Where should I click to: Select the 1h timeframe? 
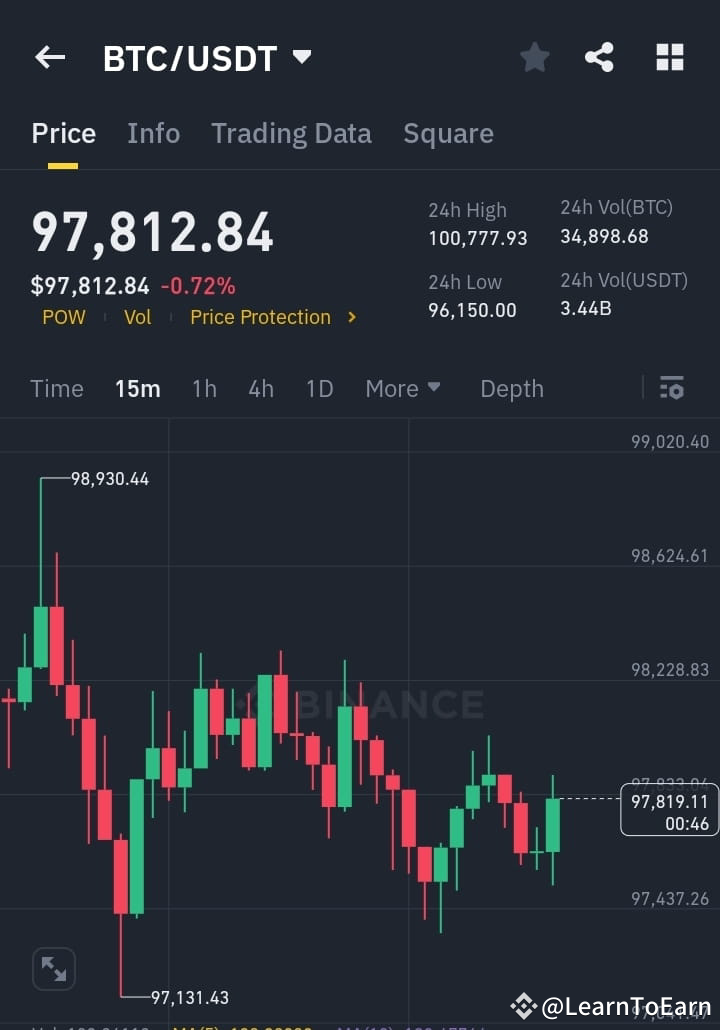(x=204, y=388)
